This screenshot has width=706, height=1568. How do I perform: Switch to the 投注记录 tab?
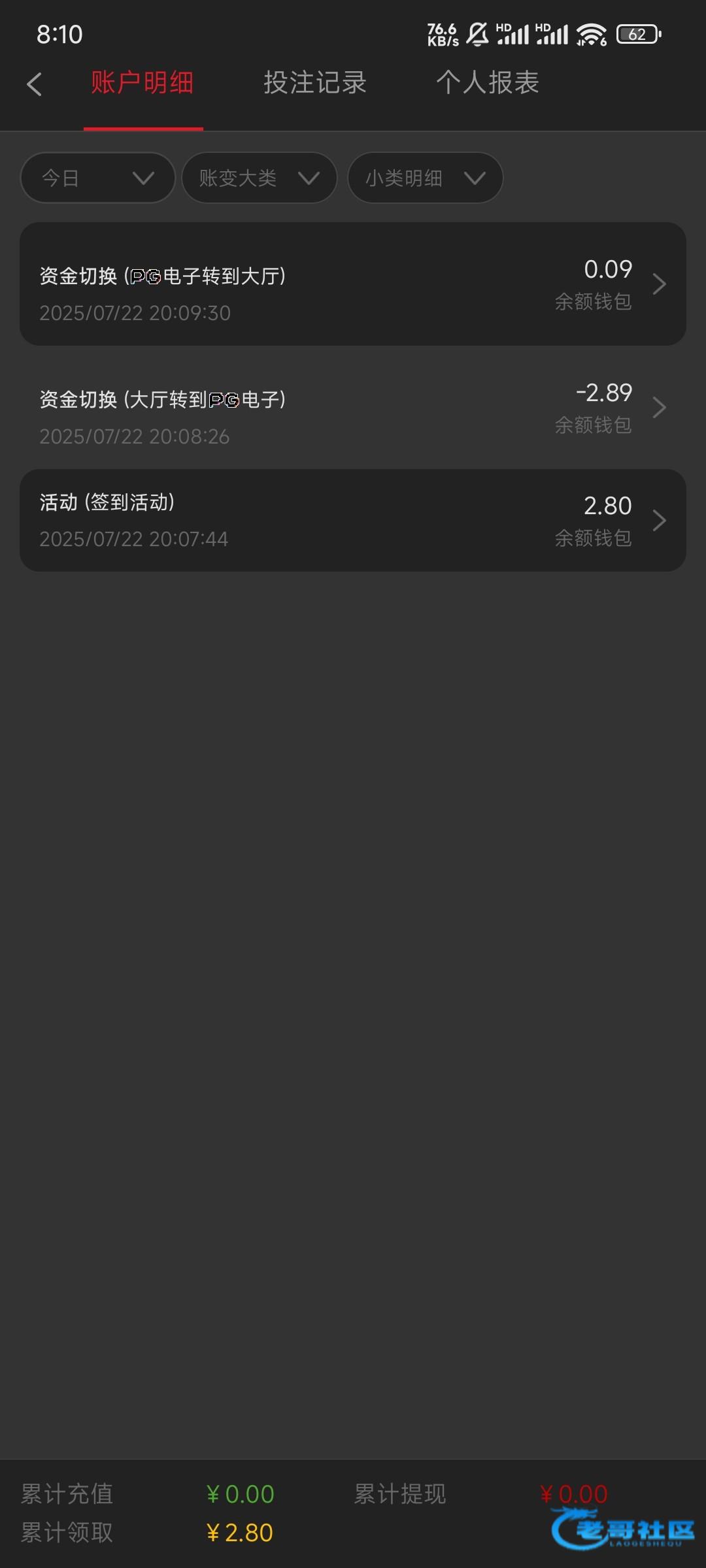[314, 83]
